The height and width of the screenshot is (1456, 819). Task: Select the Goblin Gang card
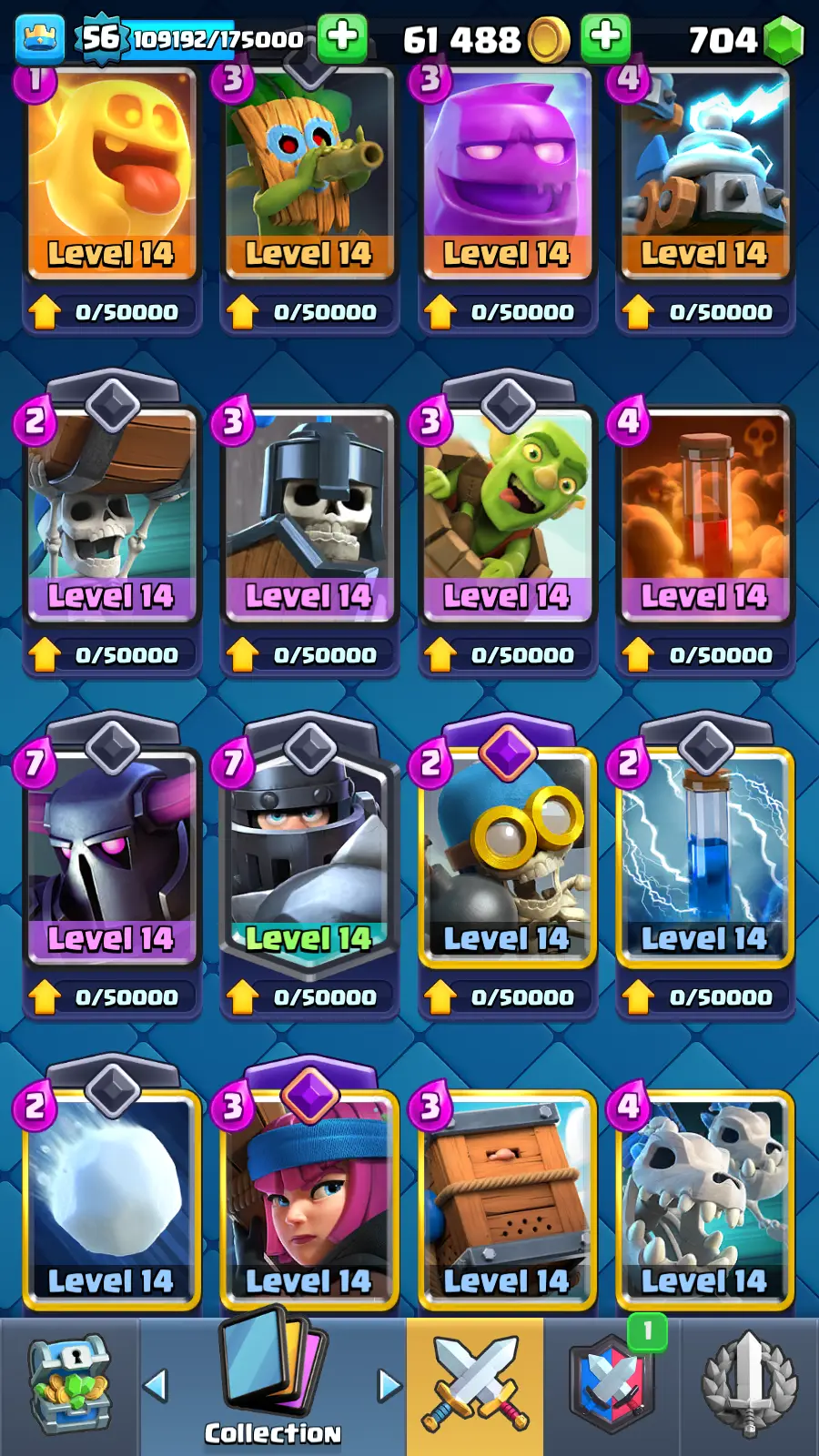point(507,514)
